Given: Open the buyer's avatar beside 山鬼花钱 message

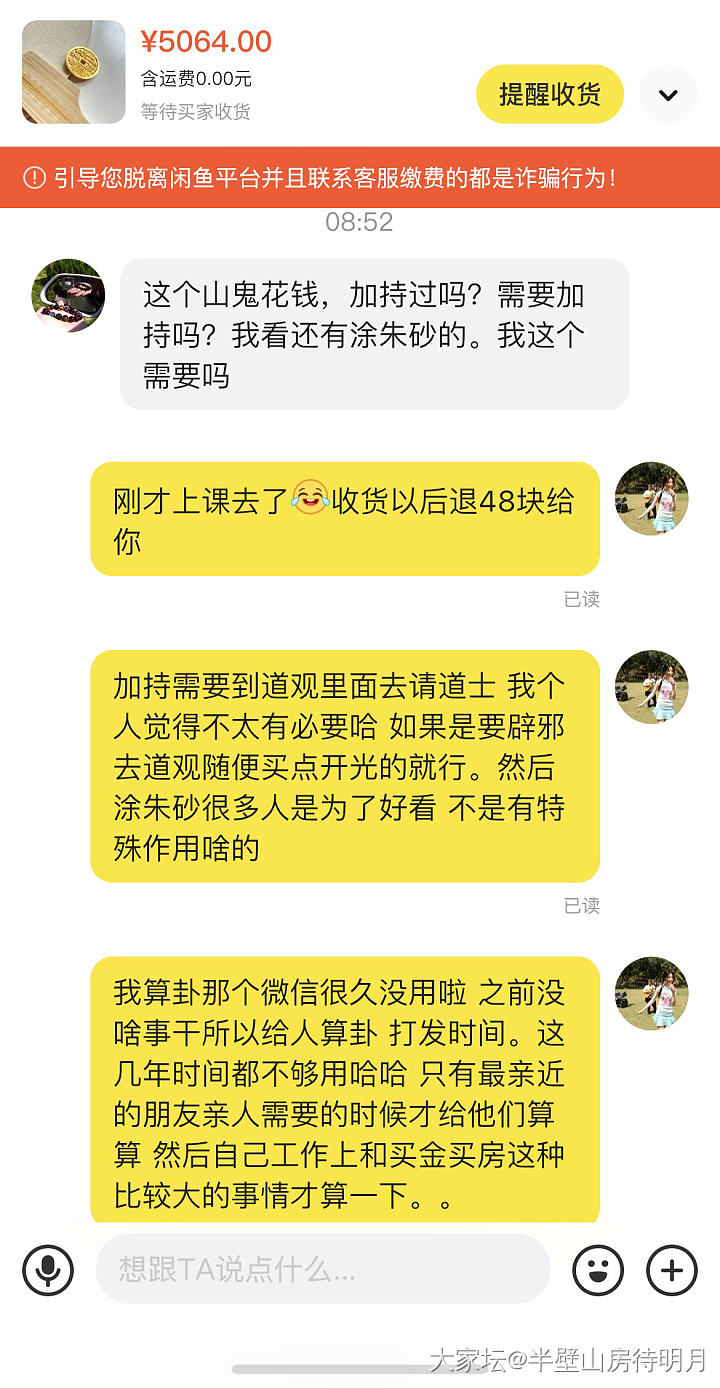Looking at the screenshot, I should (69, 296).
